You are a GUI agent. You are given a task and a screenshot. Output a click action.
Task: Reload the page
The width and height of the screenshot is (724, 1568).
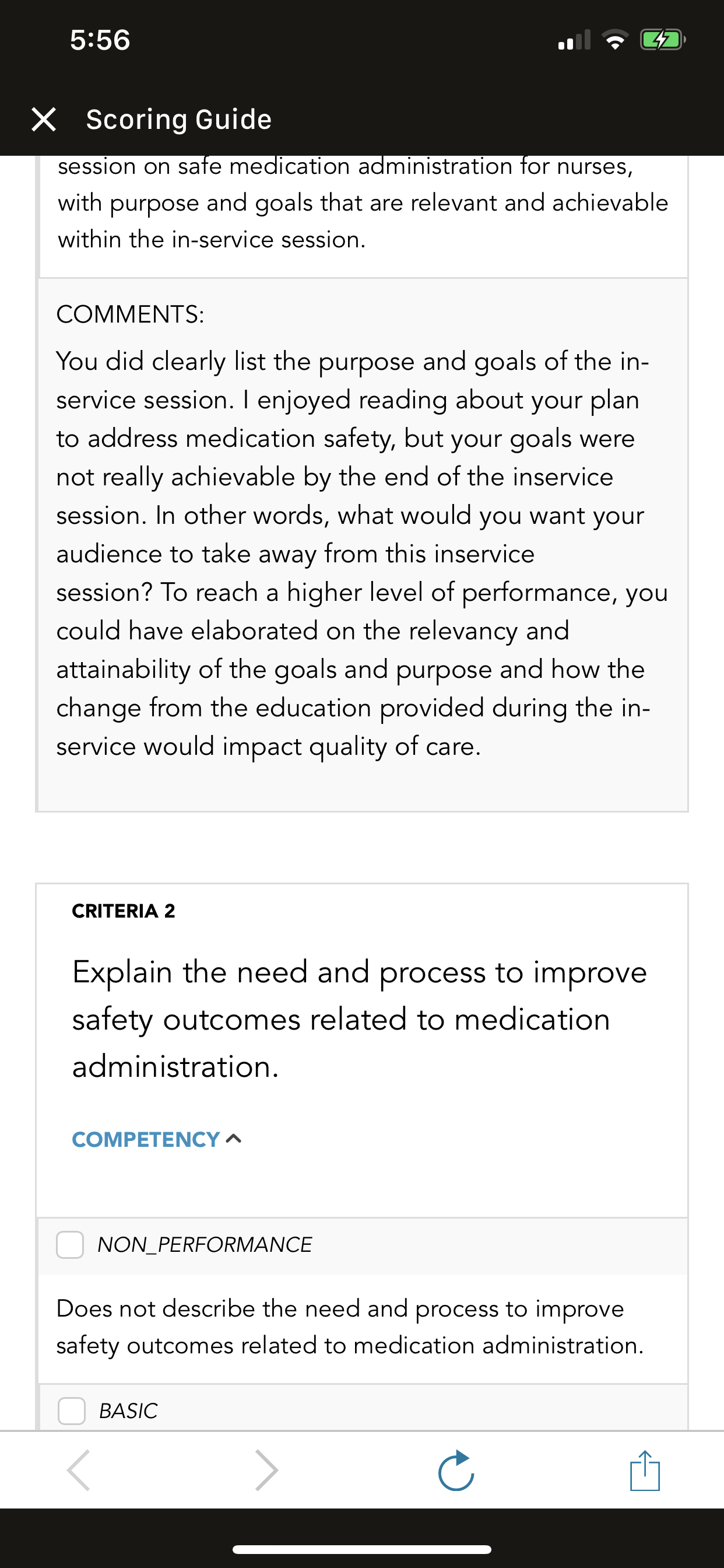456,1470
